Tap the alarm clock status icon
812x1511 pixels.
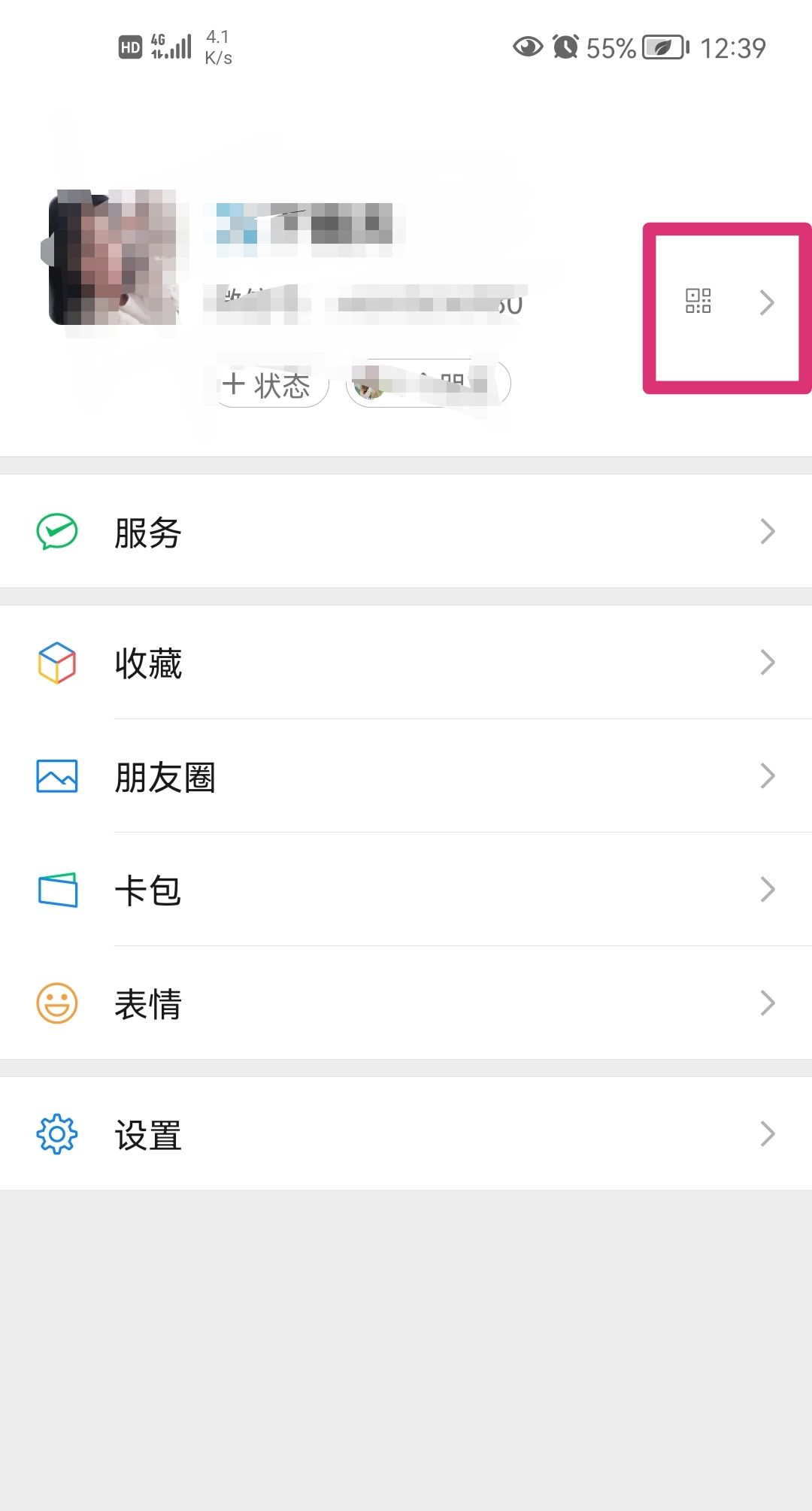pyautogui.click(x=568, y=47)
